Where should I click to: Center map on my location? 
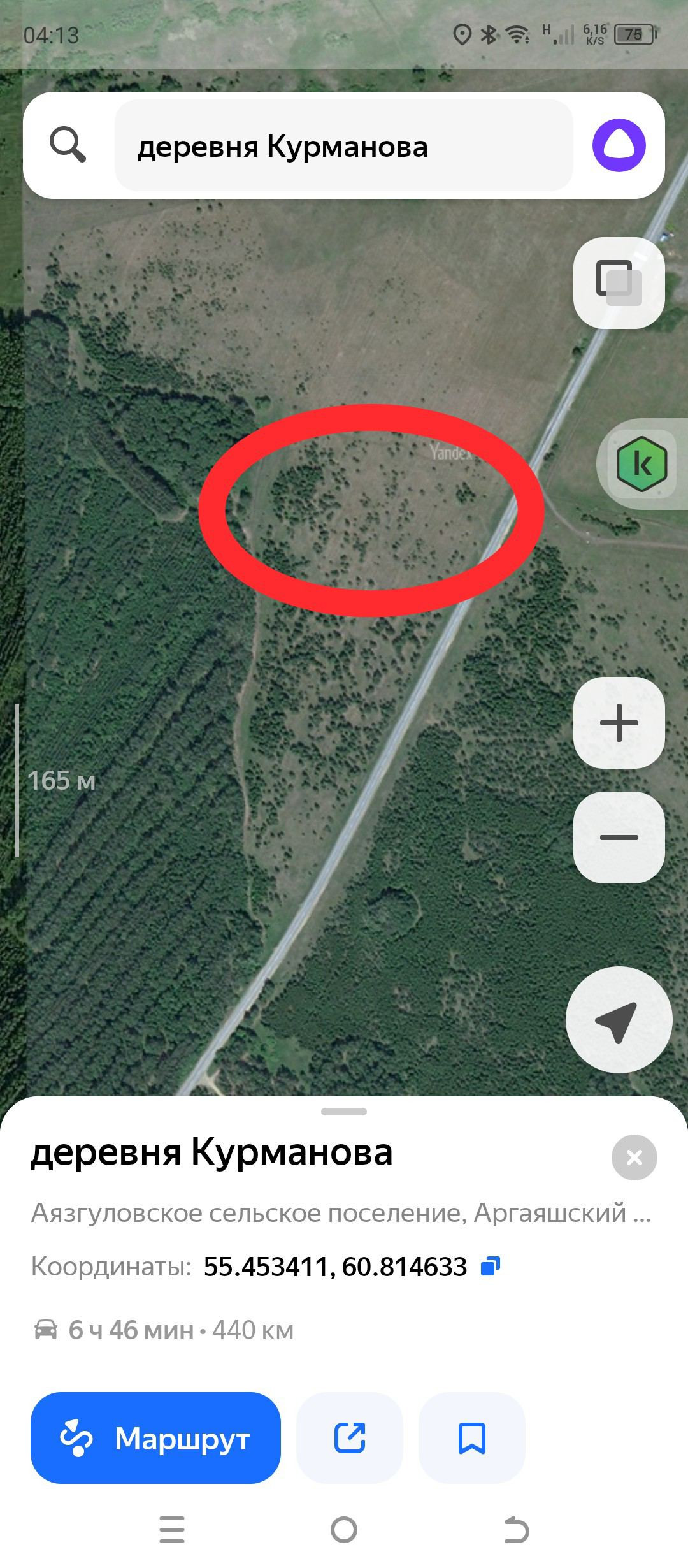[x=619, y=1020]
